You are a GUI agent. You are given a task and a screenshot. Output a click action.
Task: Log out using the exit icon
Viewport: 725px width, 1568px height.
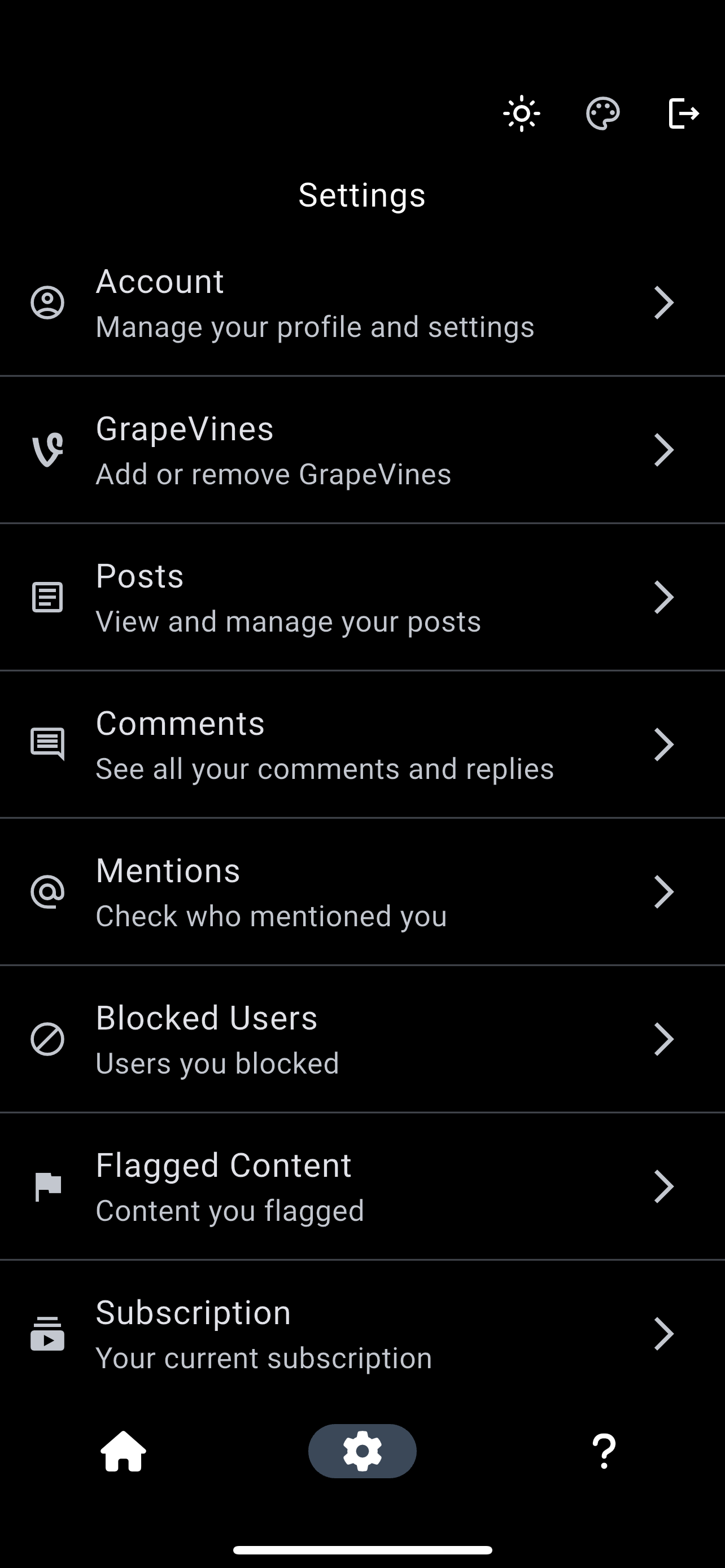click(683, 114)
